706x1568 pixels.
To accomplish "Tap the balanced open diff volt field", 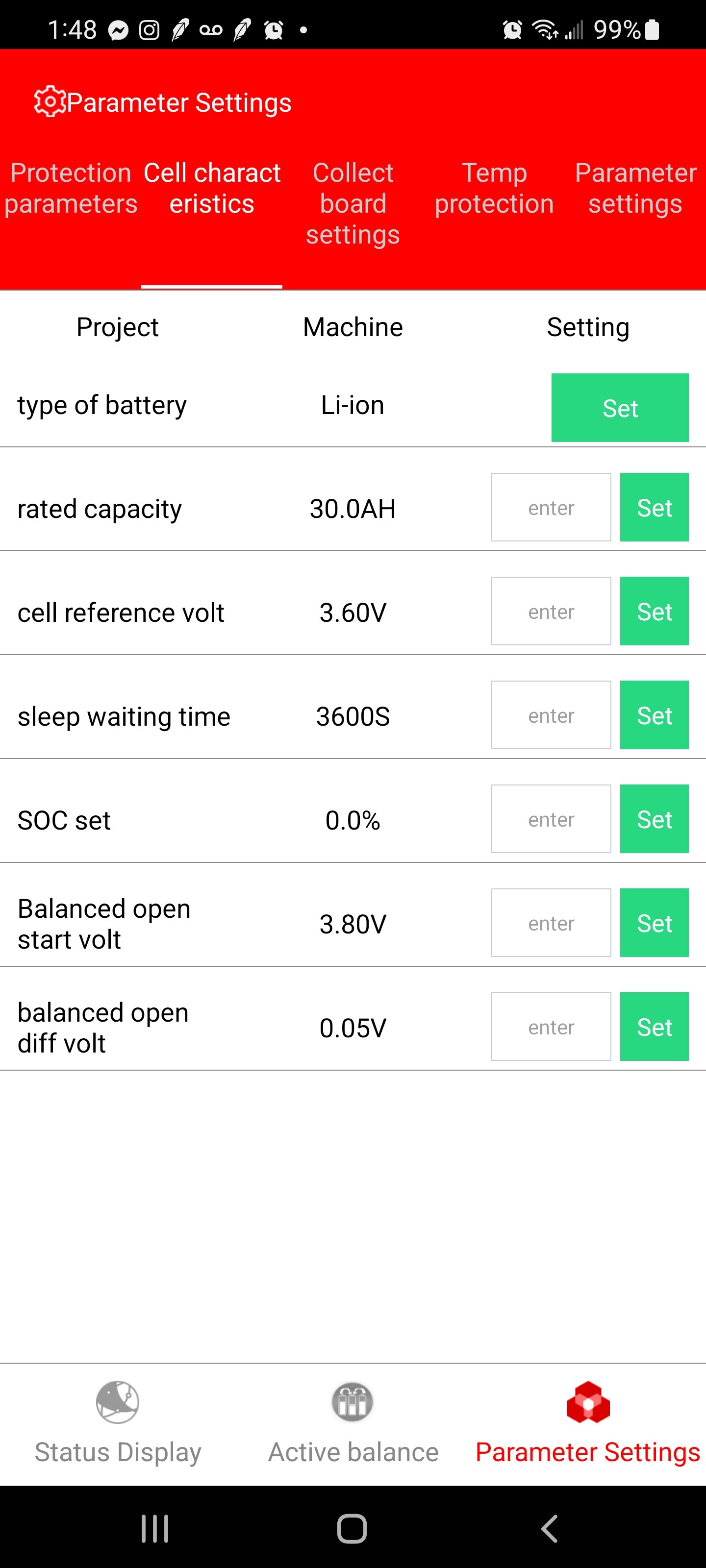I will point(551,1027).
